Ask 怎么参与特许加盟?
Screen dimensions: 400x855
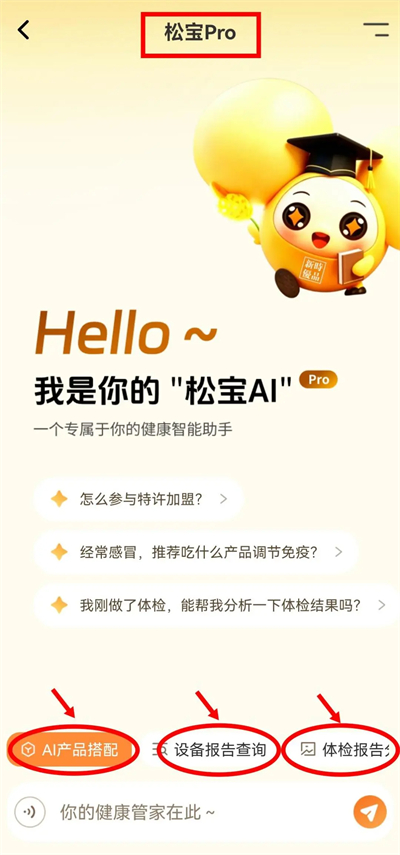click(138, 498)
